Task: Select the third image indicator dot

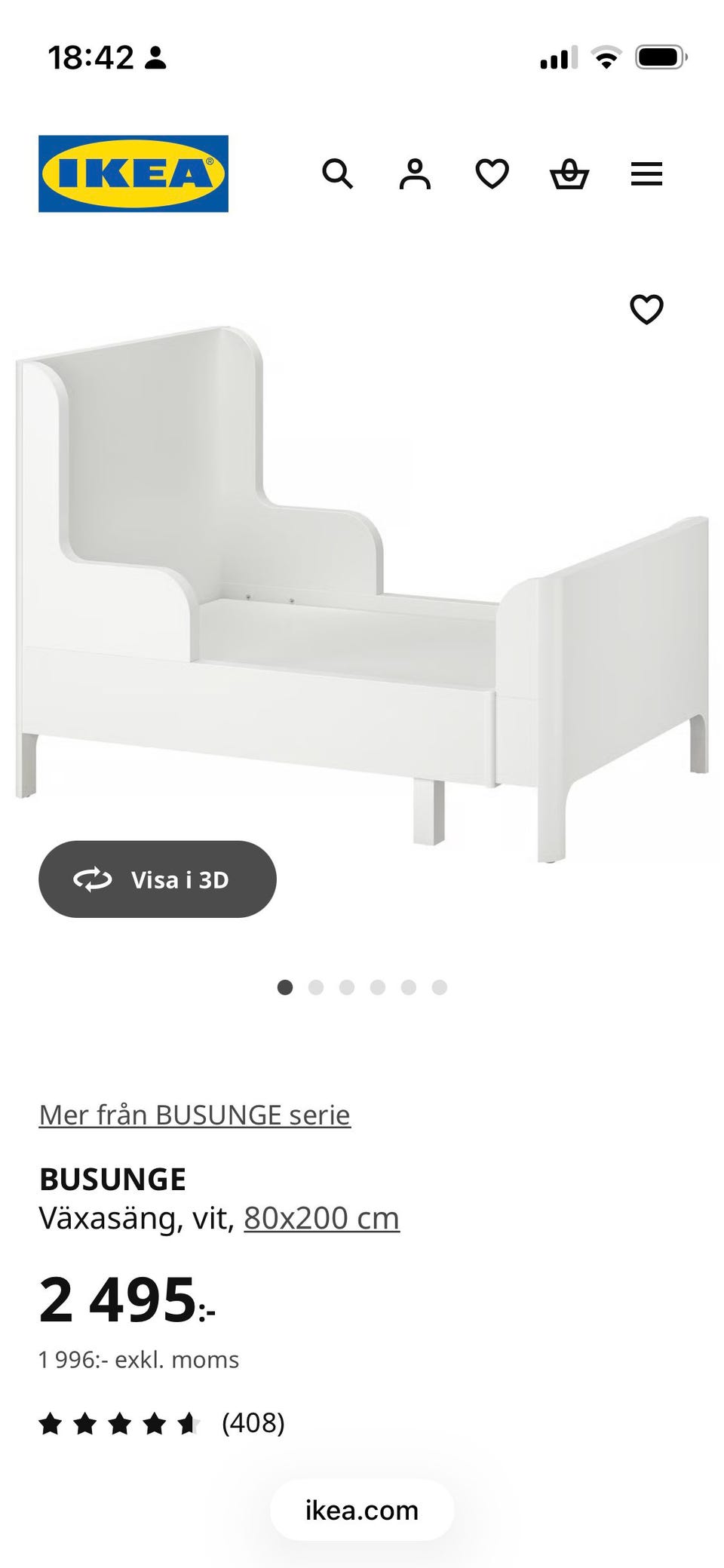Action: coord(347,986)
